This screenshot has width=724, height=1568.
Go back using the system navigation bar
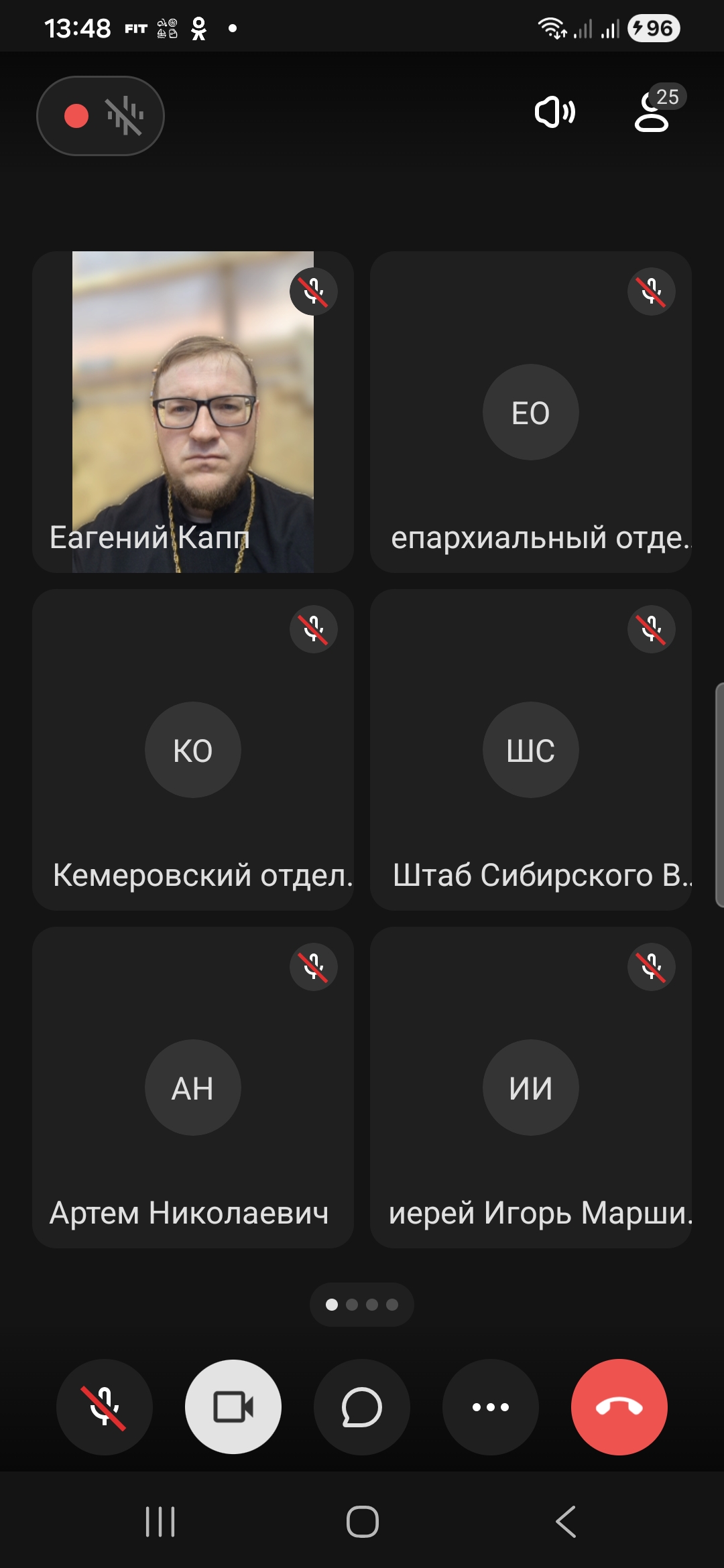(x=565, y=1522)
